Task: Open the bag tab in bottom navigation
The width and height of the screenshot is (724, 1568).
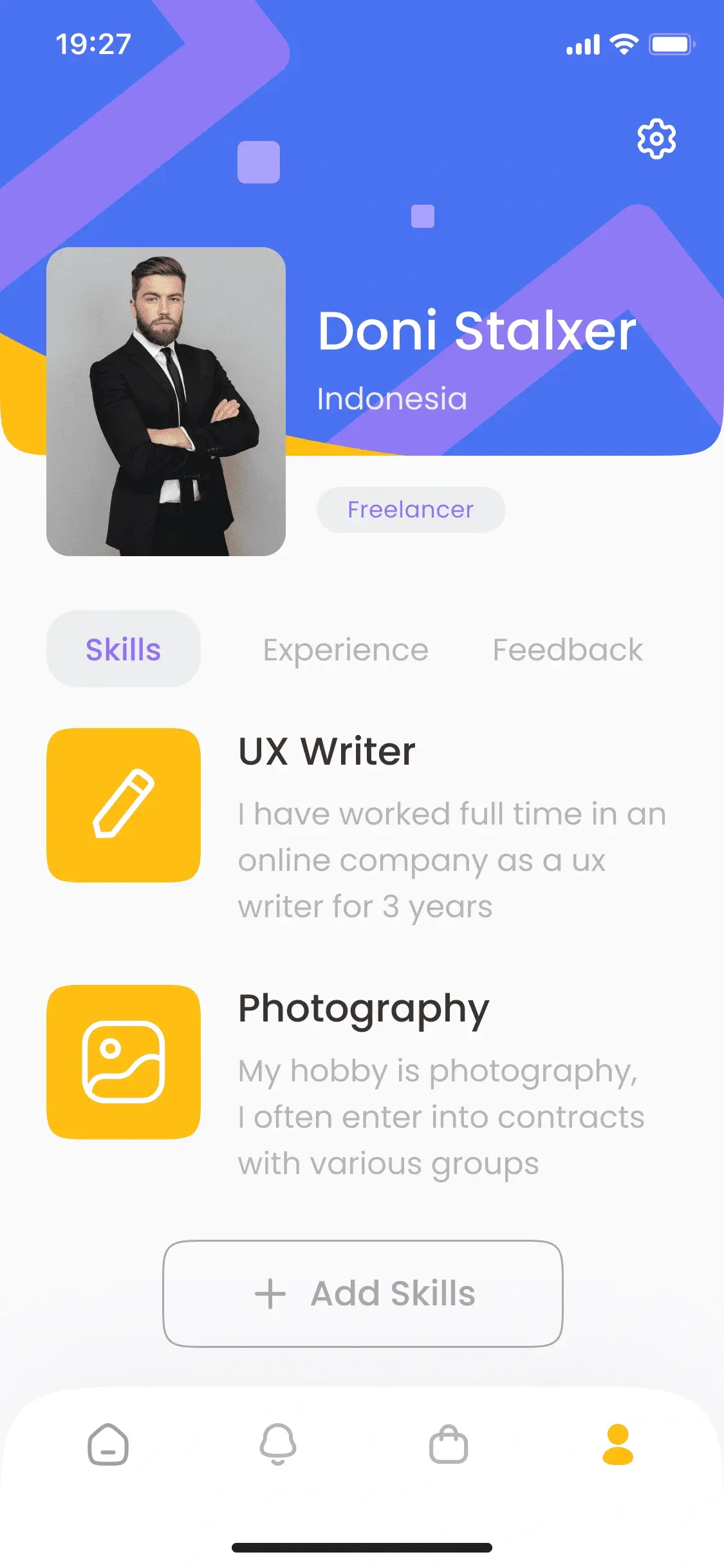Action: (449, 1444)
